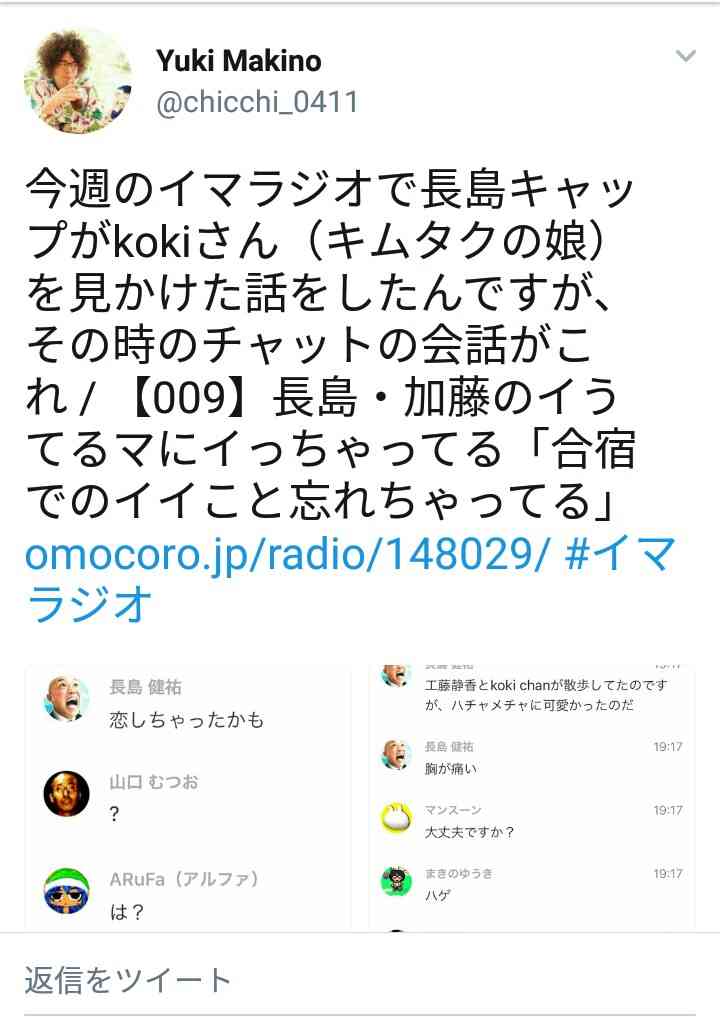Click 山口 むつお's avatar in the chat screenshot
This screenshot has height=1017, width=720.
click(66, 789)
